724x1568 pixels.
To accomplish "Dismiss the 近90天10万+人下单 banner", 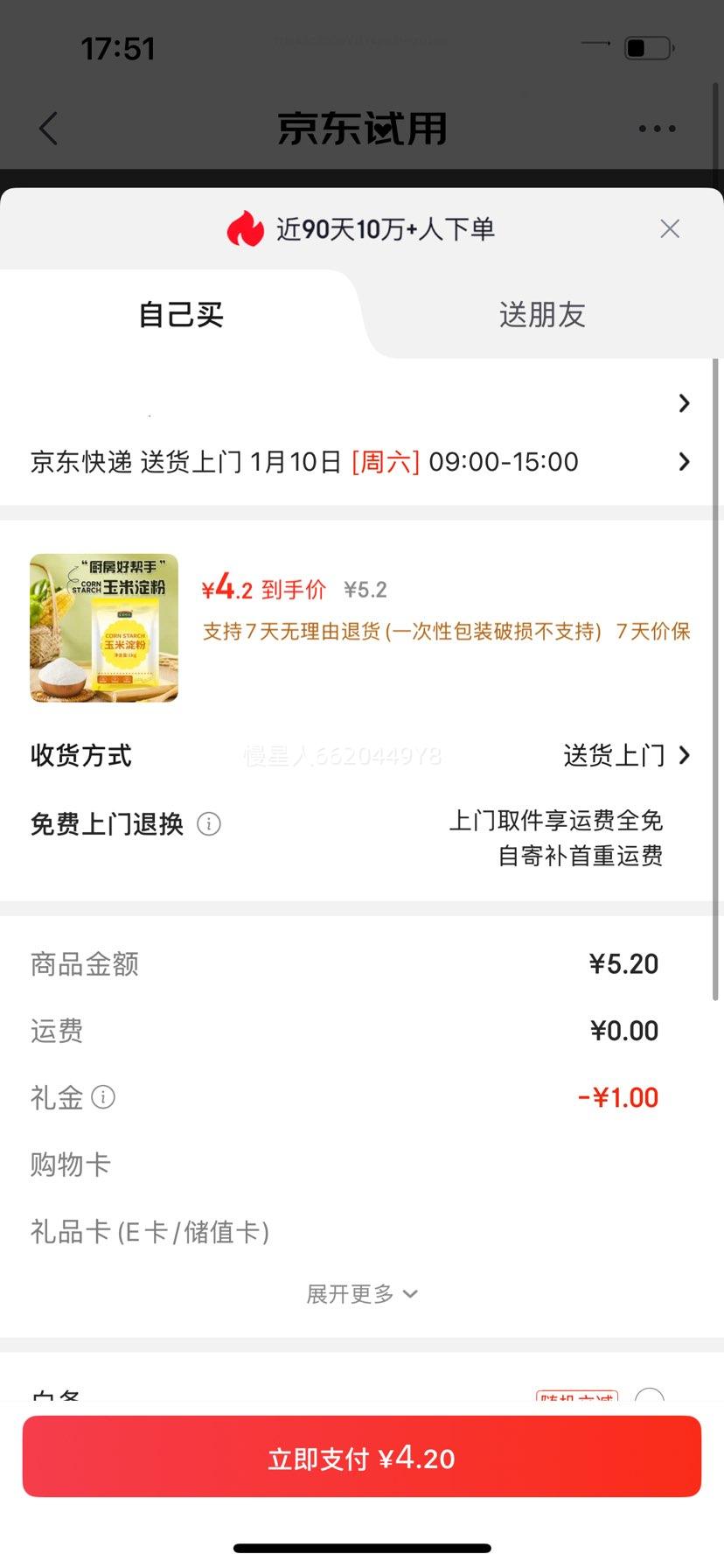I will (670, 228).
